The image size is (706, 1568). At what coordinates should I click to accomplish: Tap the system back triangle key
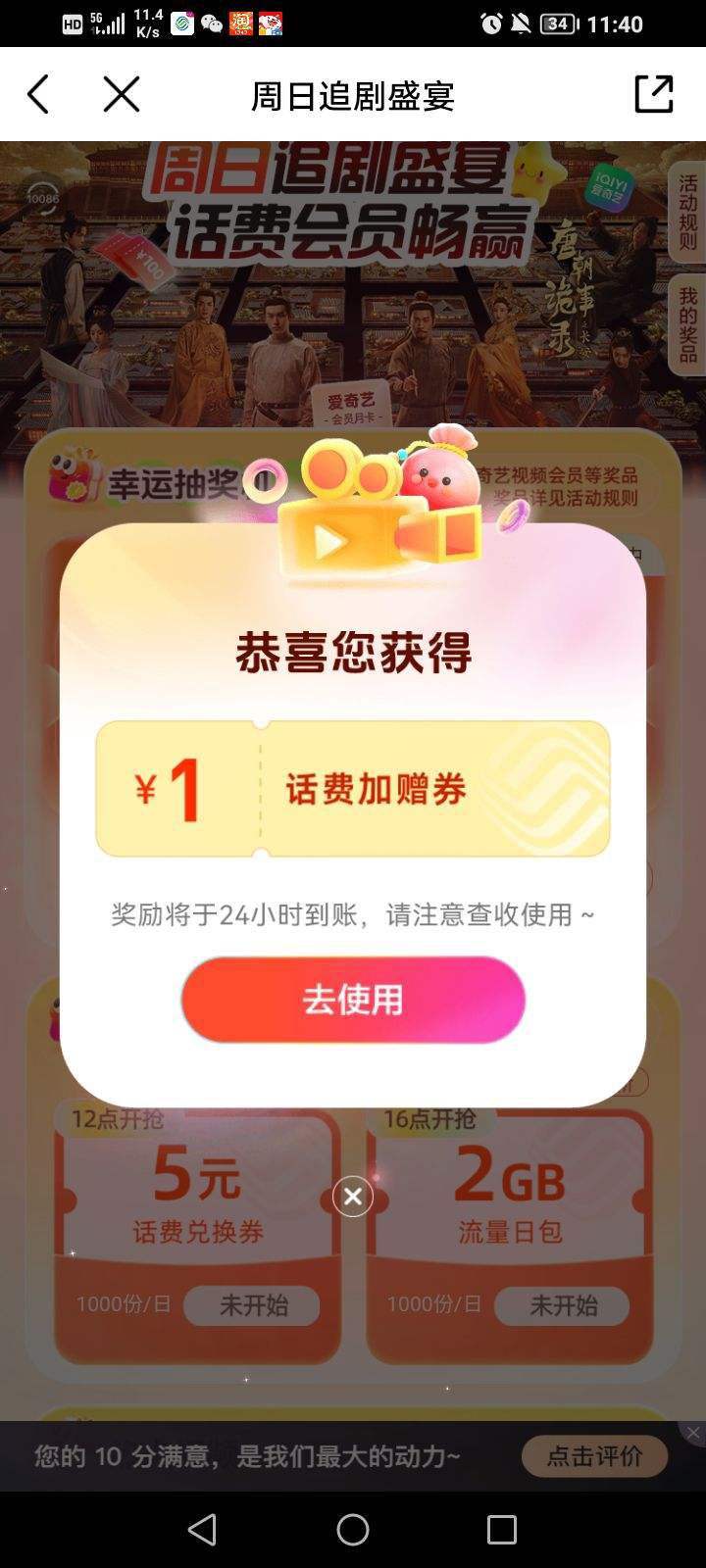[203, 1527]
